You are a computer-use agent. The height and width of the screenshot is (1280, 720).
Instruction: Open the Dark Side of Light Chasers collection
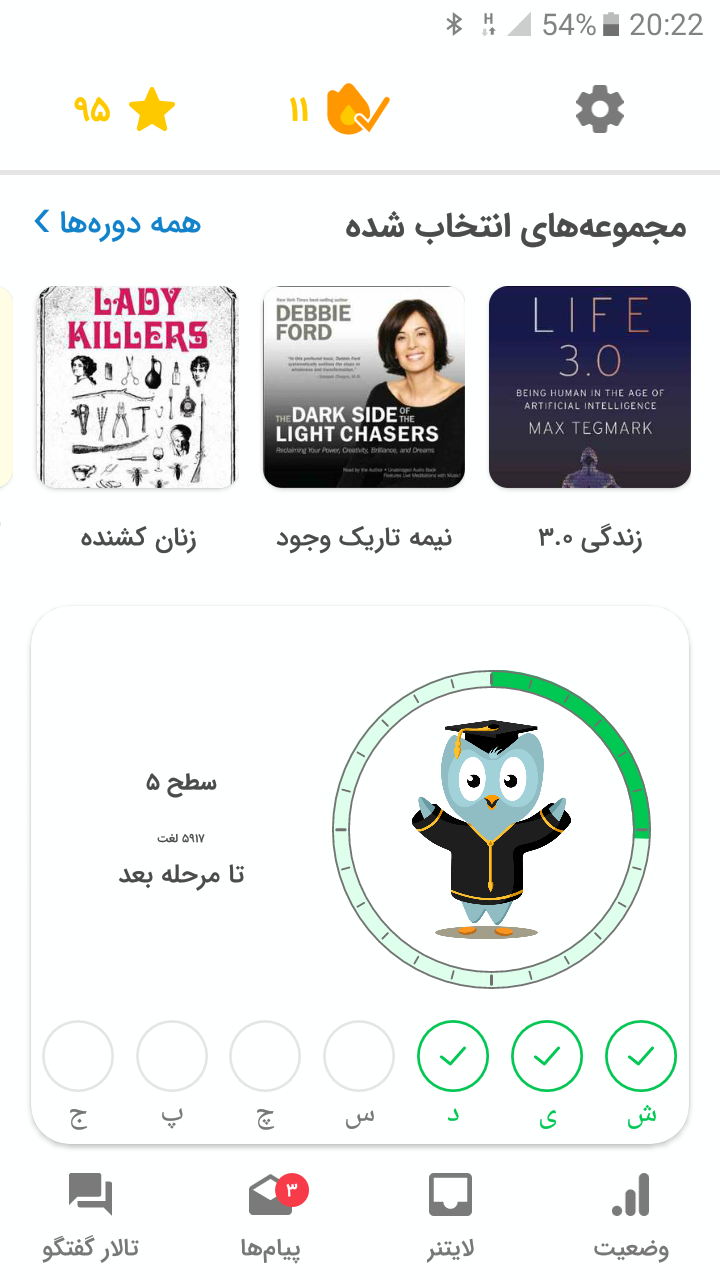(x=364, y=387)
